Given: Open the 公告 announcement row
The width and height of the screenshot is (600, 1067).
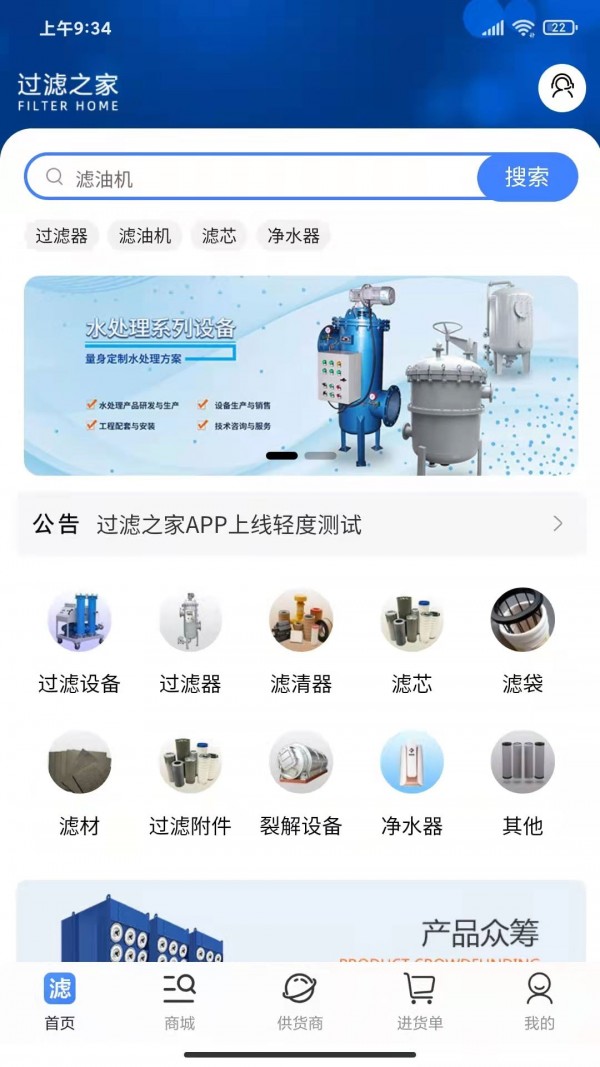Looking at the screenshot, I should (x=301, y=524).
